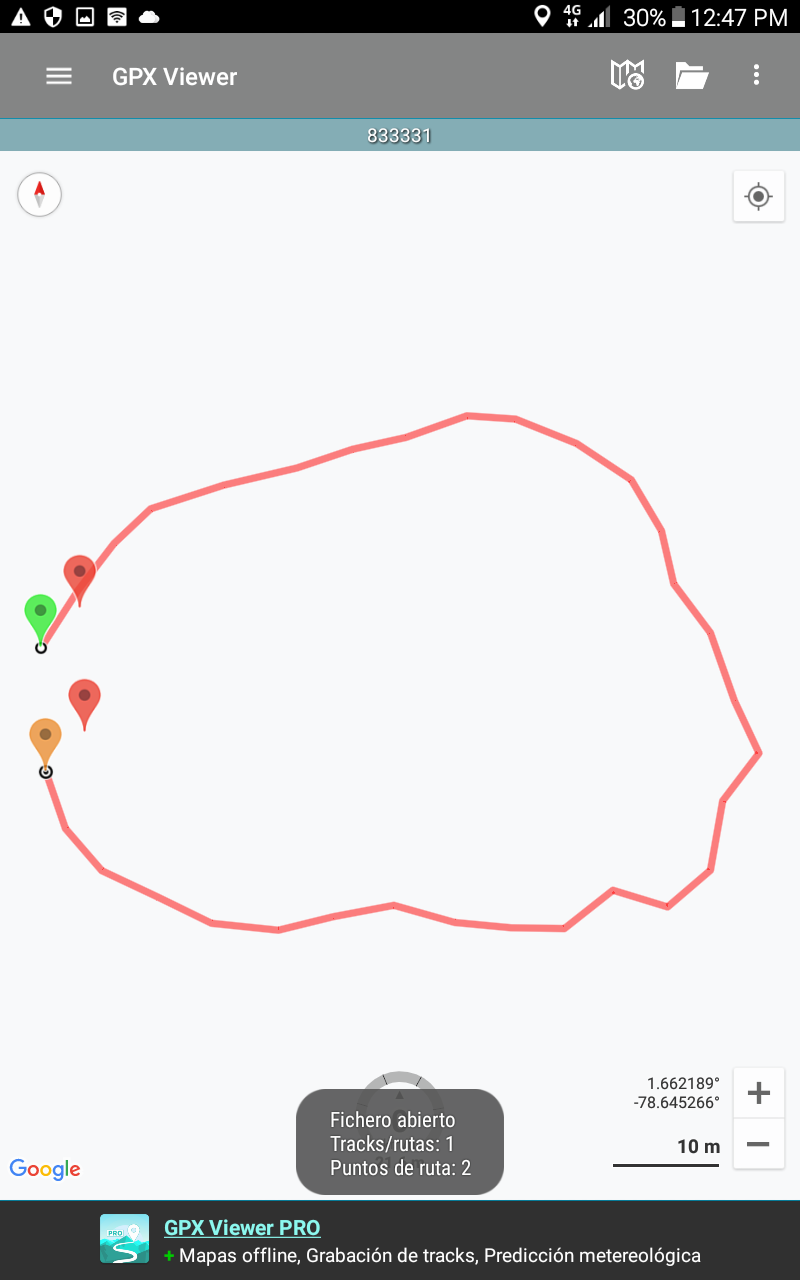Zoom in with the plus button
This screenshot has height=1280, width=800.
coord(758,1093)
